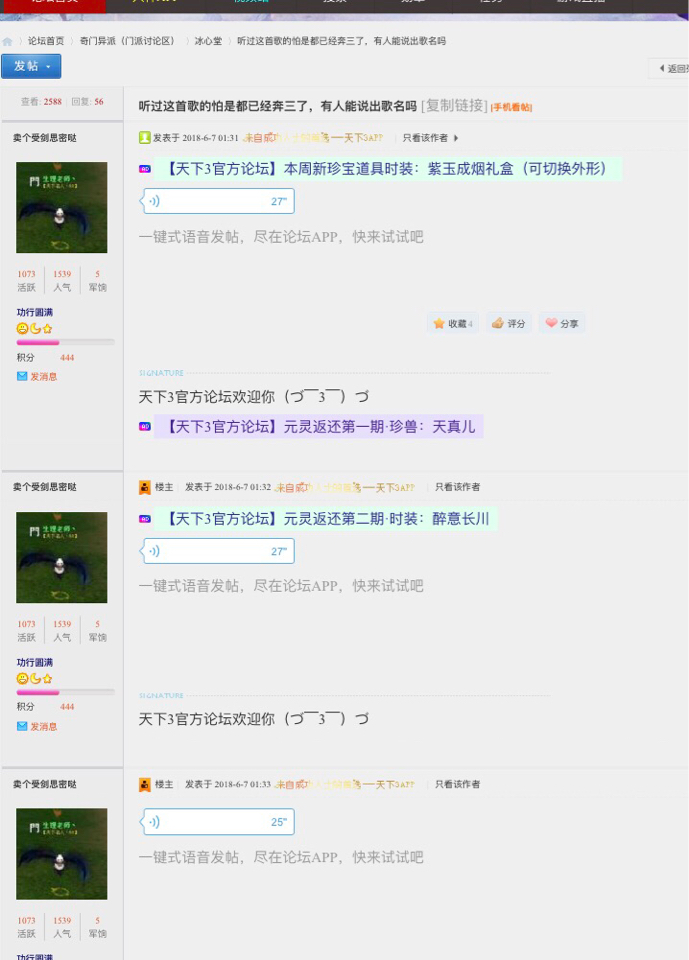Play the first 27-second voice post
This screenshot has width=689, height=960.
point(217,201)
